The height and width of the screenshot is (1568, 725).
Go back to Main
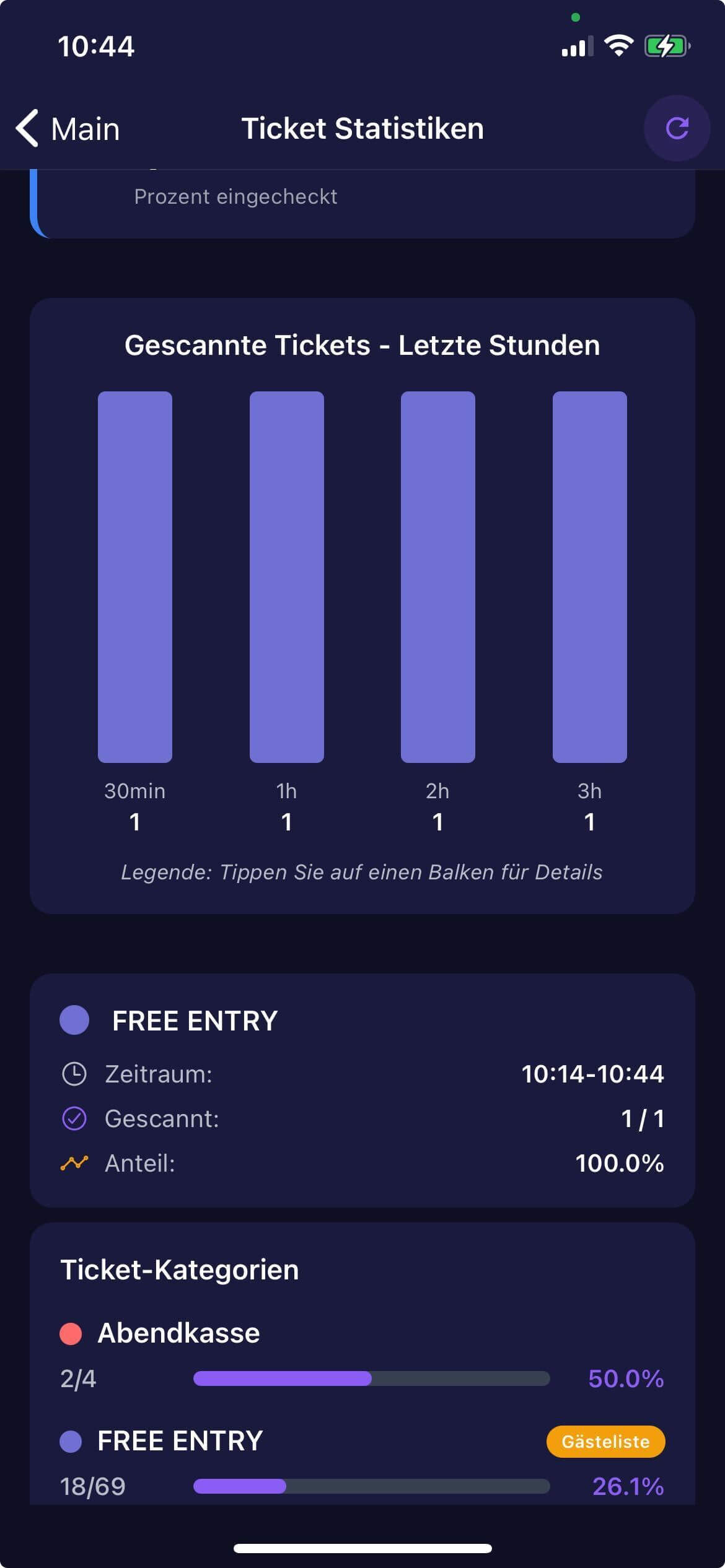click(67, 129)
